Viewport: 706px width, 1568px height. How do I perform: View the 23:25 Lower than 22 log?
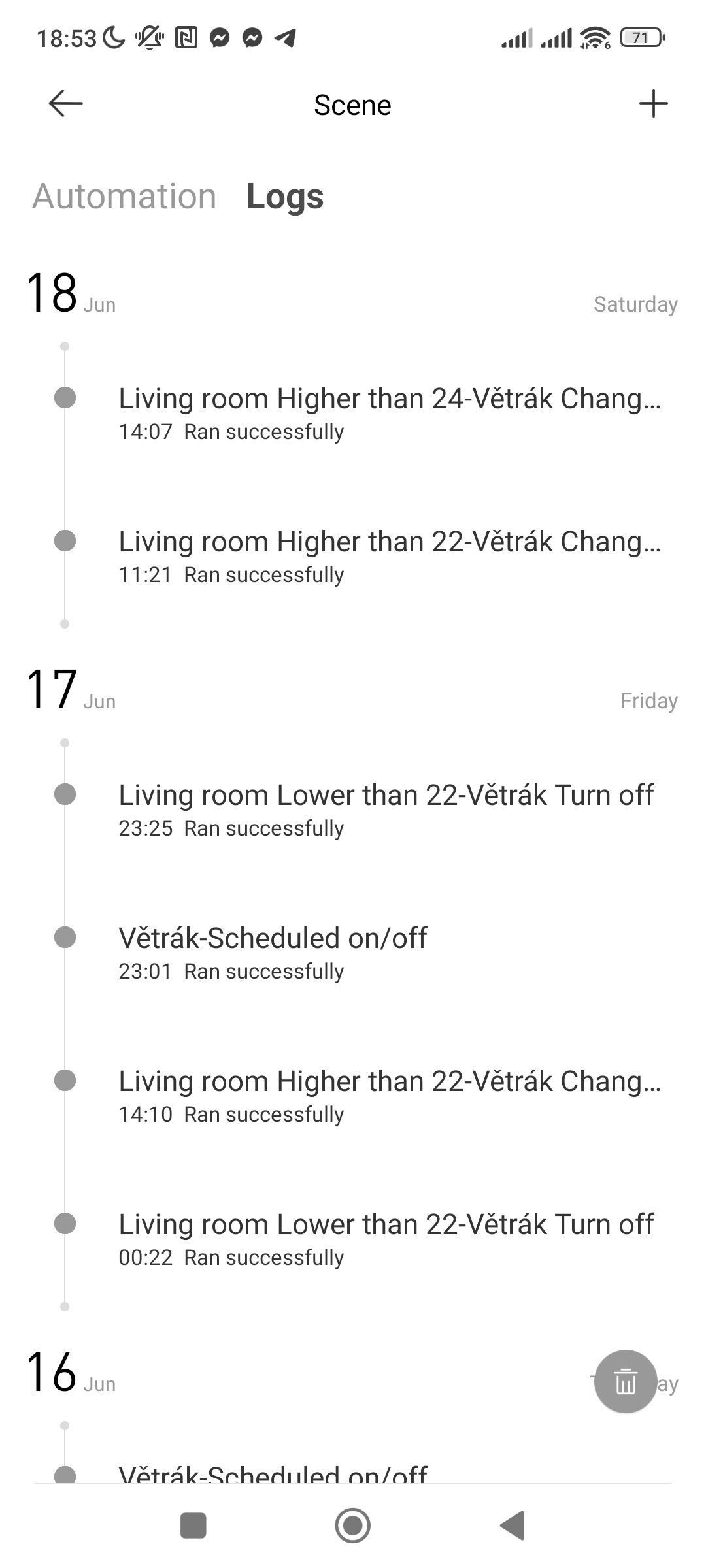pyautogui.click(x=386, y=809)
